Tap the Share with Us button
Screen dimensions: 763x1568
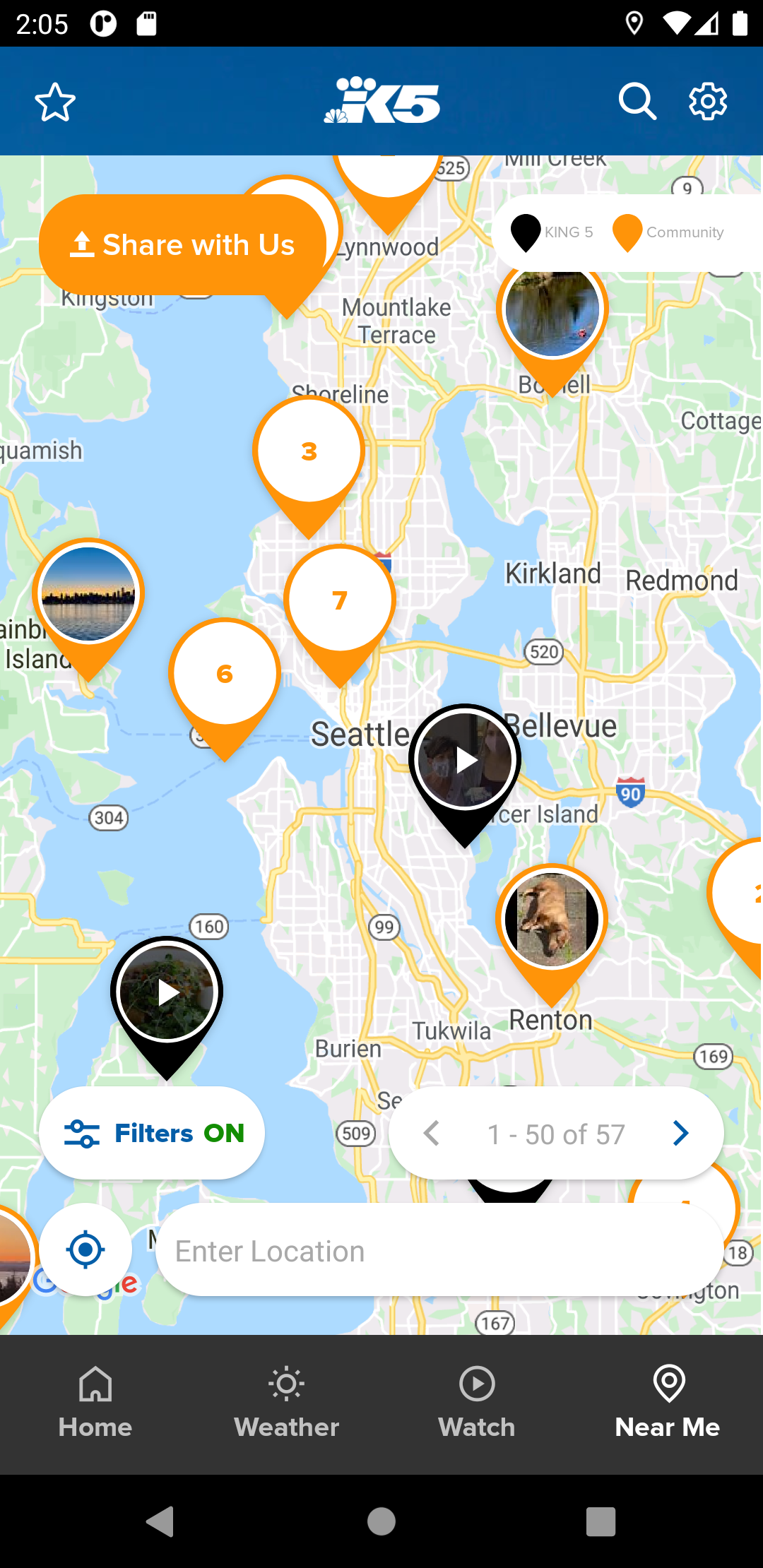[x=182, y=245]
